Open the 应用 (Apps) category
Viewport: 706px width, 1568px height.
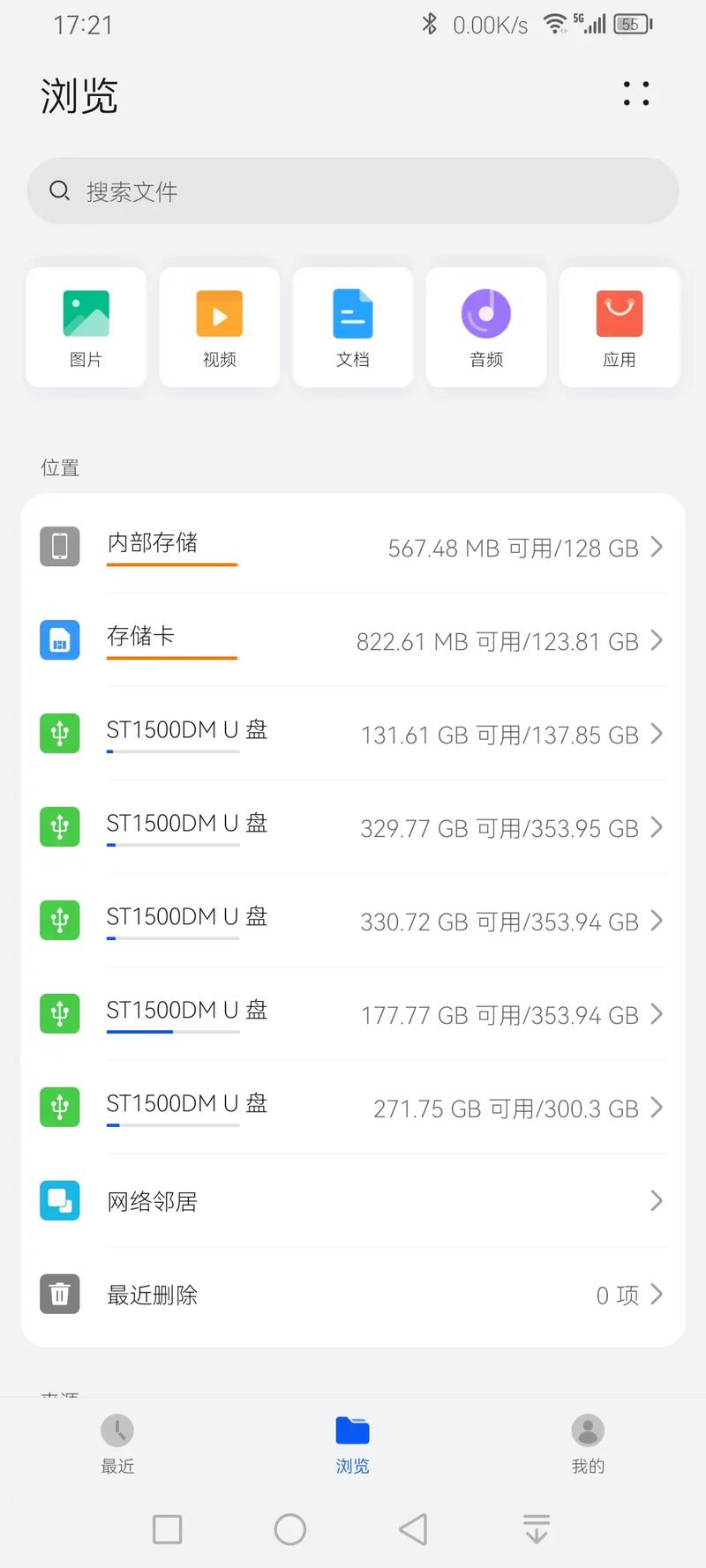pyautogui.click(x=619, y=326)
